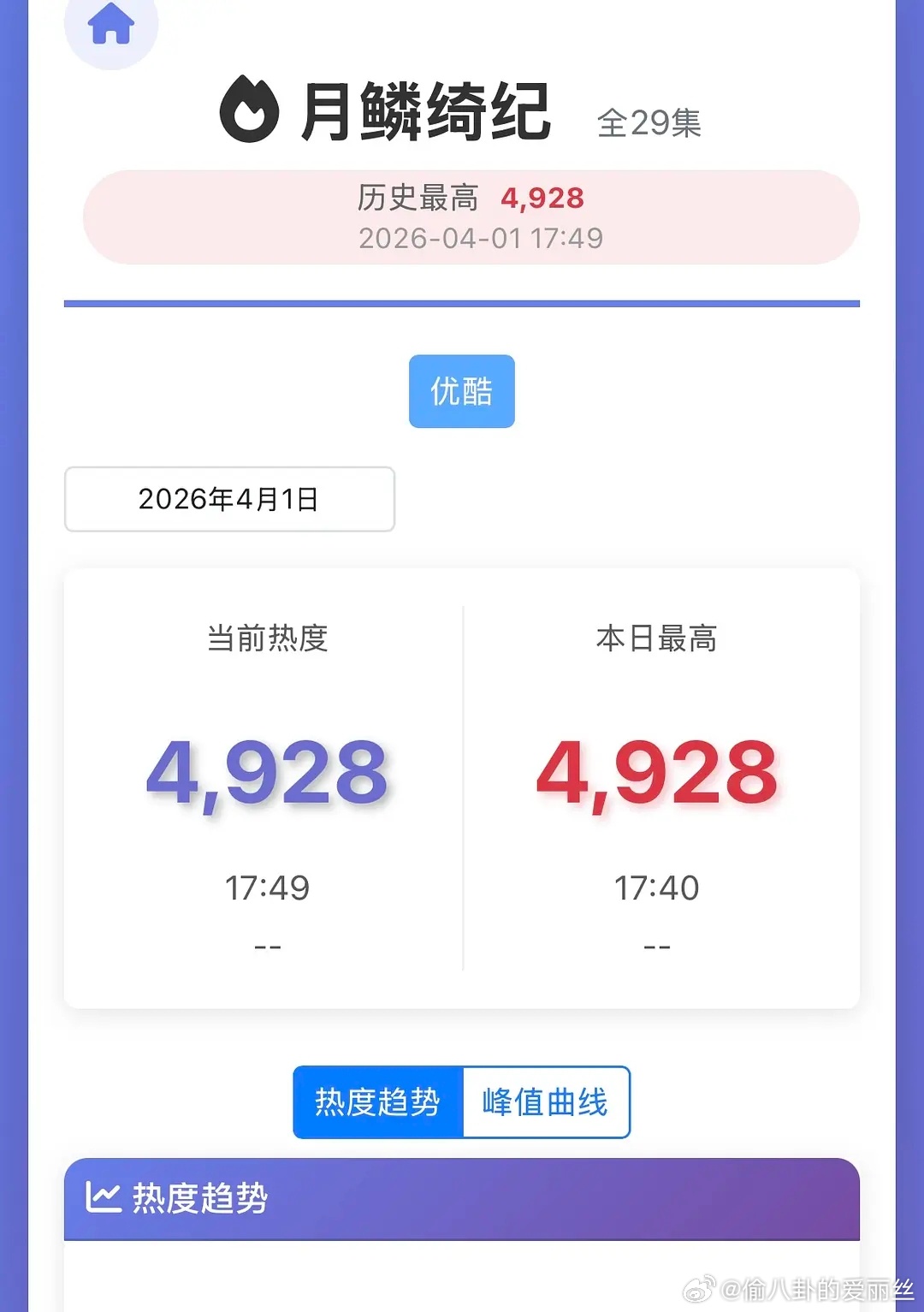This screenshot has width=924, height=1312.
Task: Click the timestamp 17:49 under current heat
Action: 269,888
